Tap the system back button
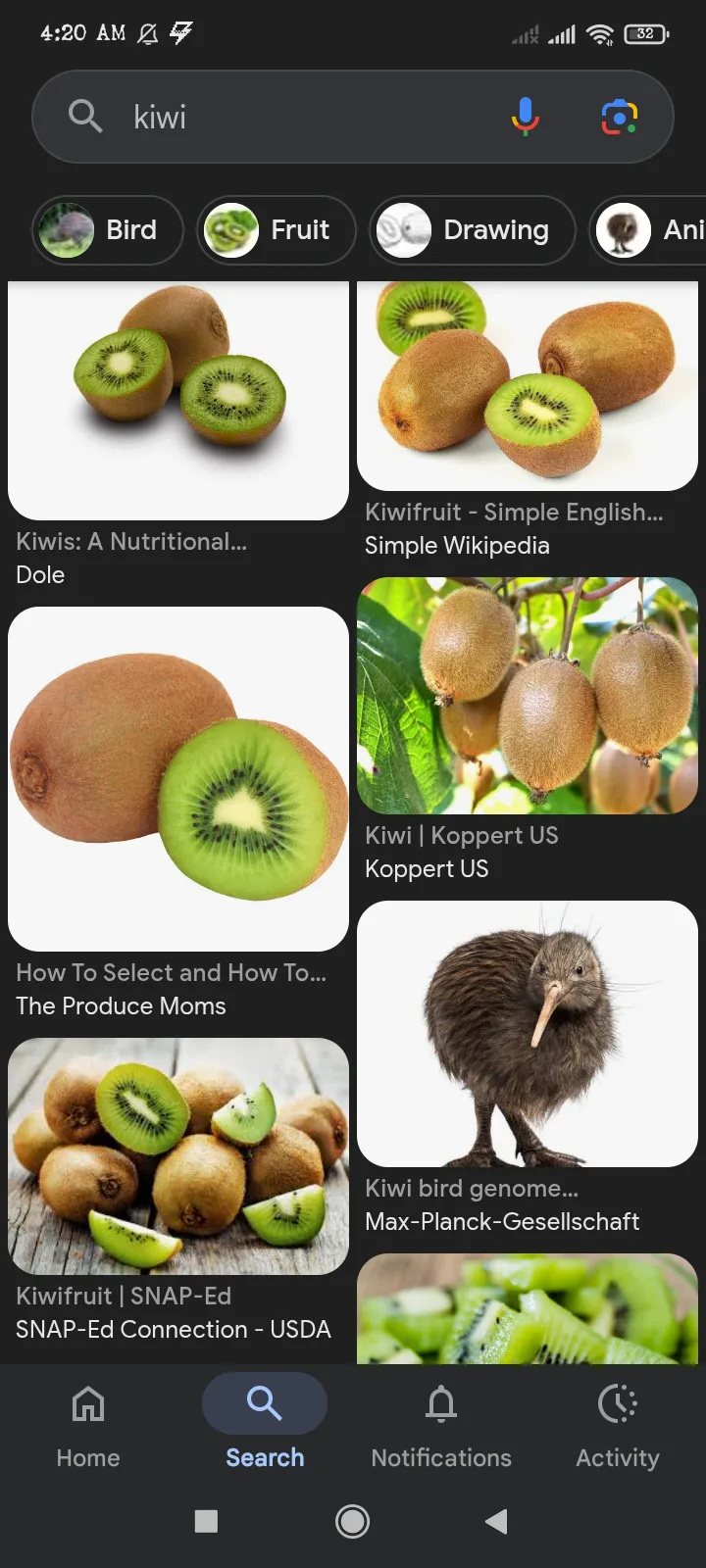706x1568 pixels. pyautogui.click(x=496, y=1521)
